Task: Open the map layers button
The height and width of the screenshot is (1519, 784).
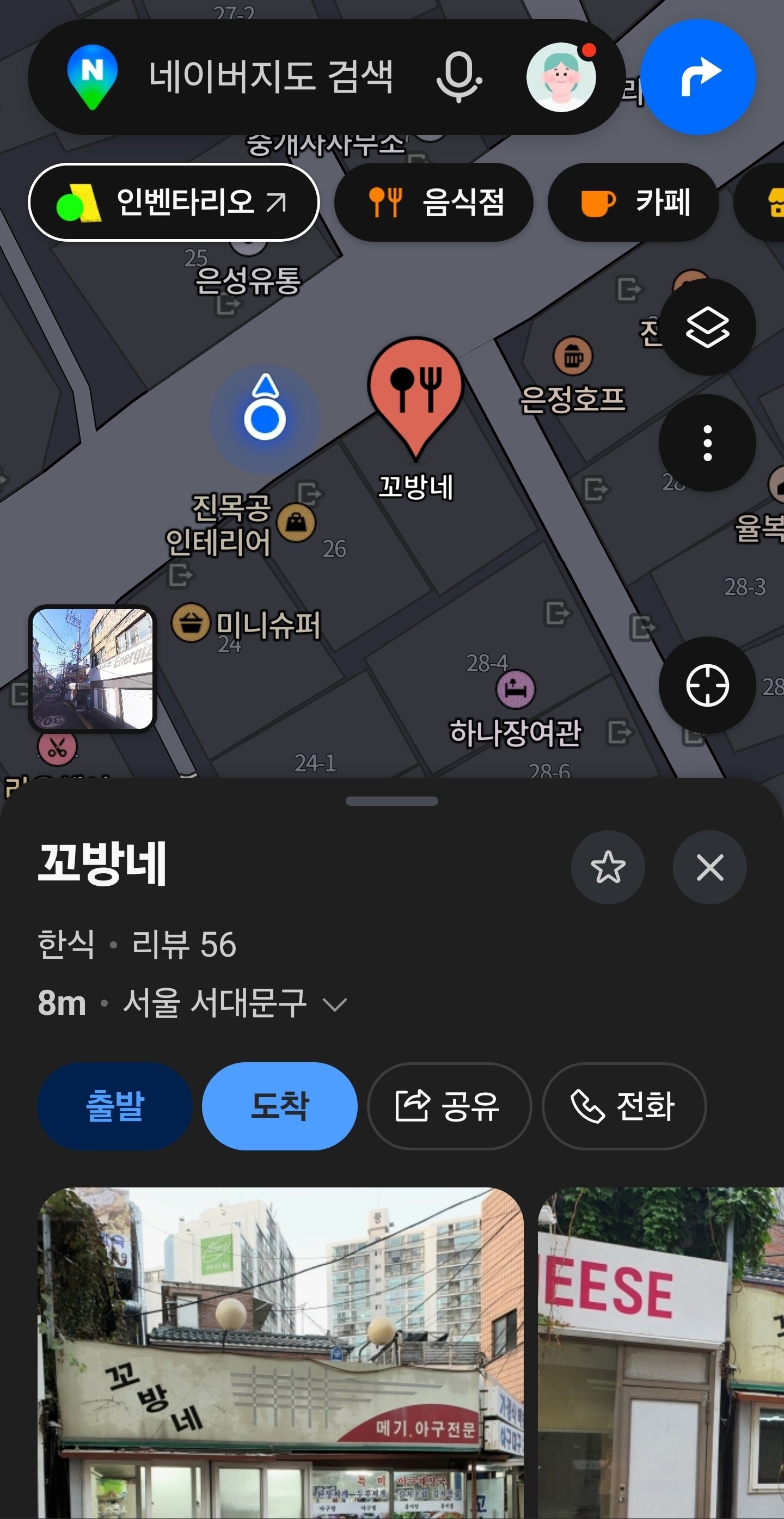Action: click(x=707, y=327)
